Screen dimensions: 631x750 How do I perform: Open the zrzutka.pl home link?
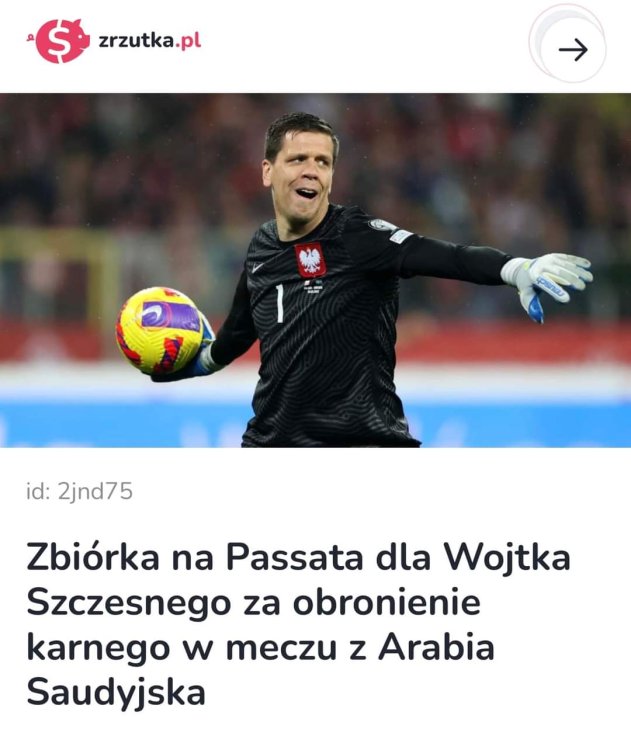click(x=113, y=41)
